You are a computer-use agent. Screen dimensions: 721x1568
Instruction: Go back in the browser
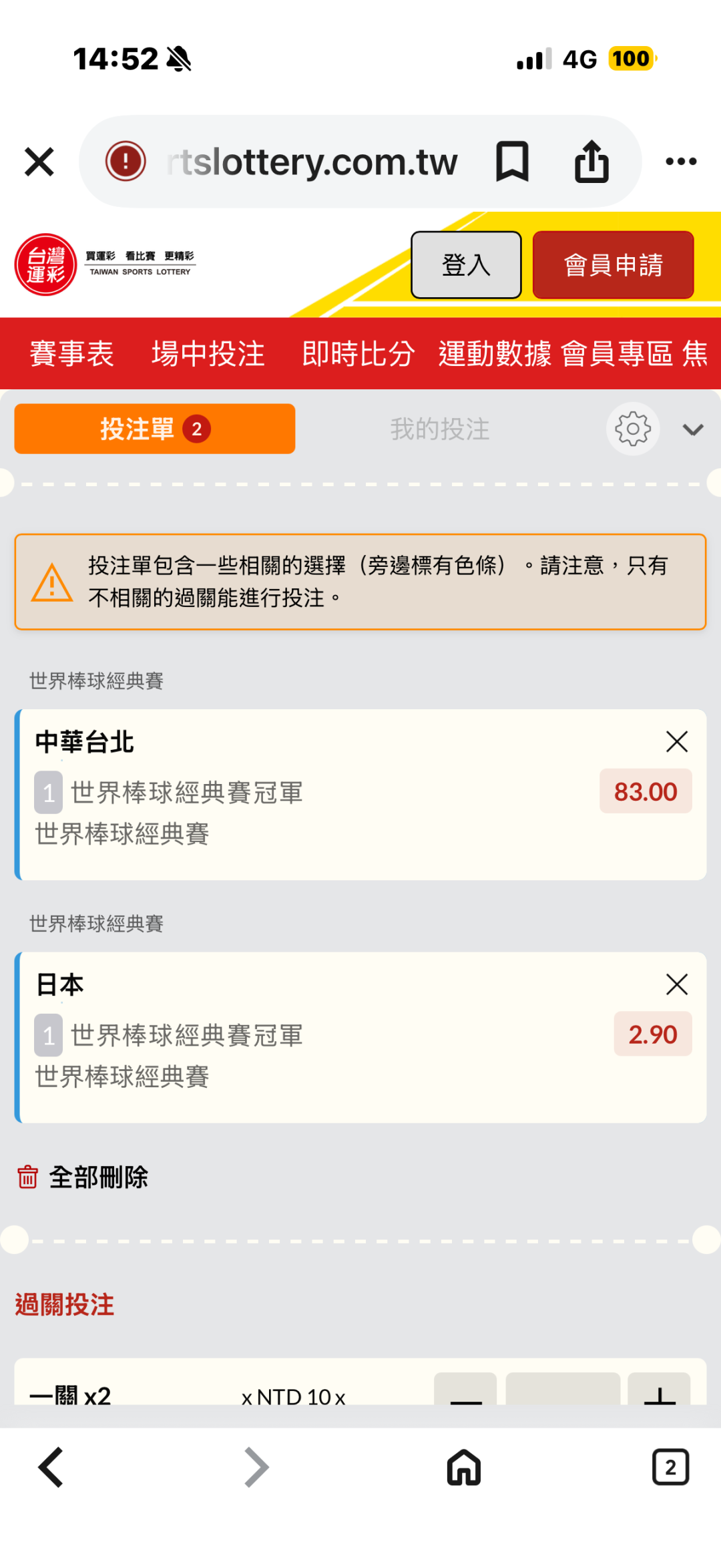(x=51, y=1467)
